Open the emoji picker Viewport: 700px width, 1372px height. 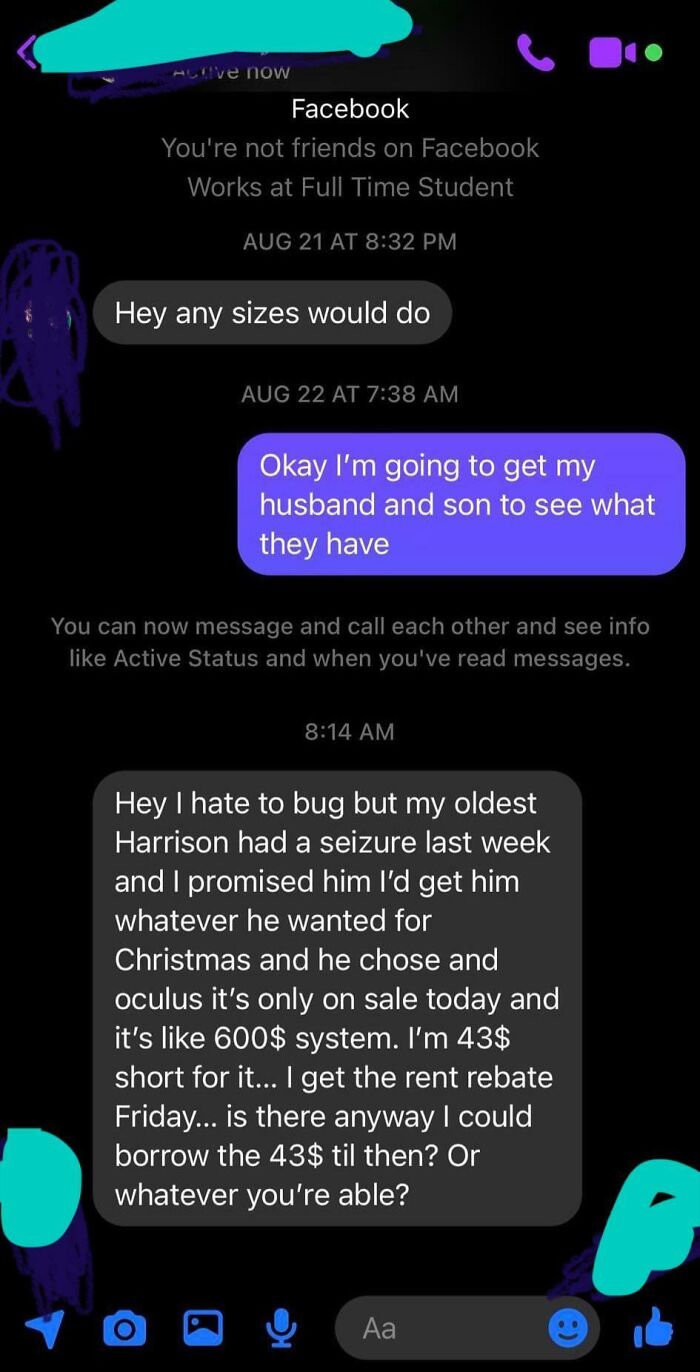coord(569,1328)
